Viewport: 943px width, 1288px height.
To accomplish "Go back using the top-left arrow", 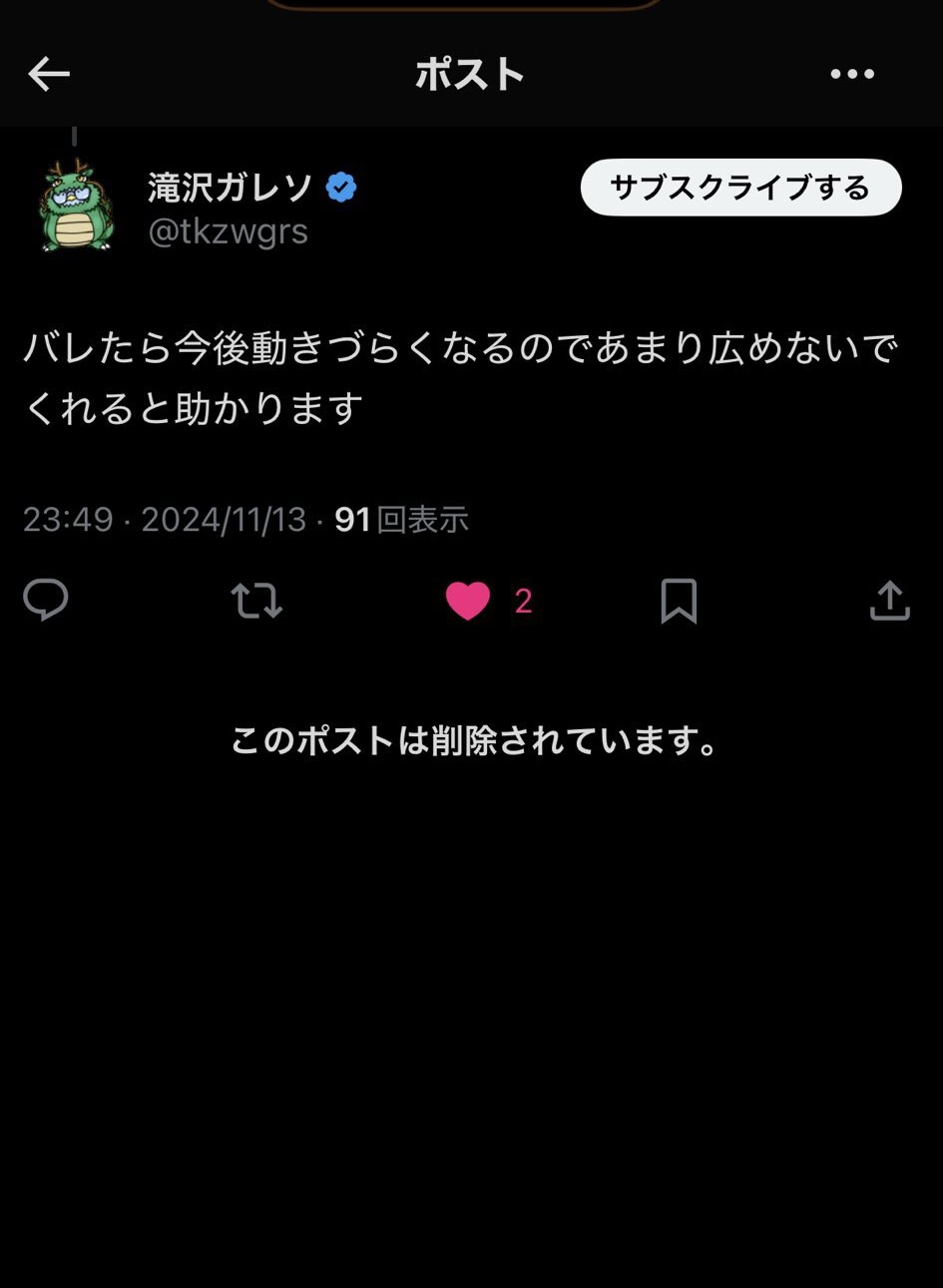I will click(49, 74).
